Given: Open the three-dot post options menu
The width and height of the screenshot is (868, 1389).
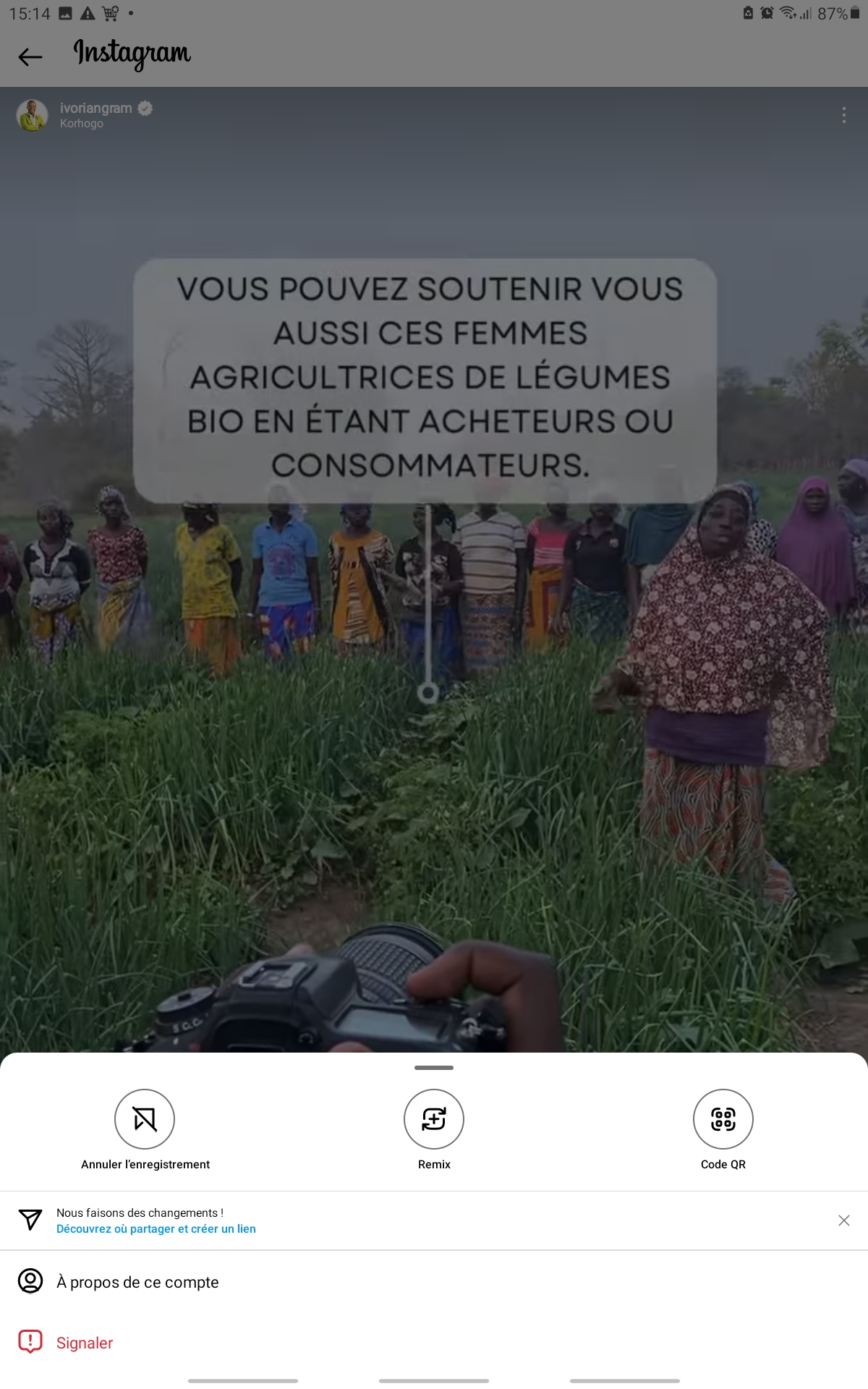Looking at the screenshot, I should (x=843, y=115).
